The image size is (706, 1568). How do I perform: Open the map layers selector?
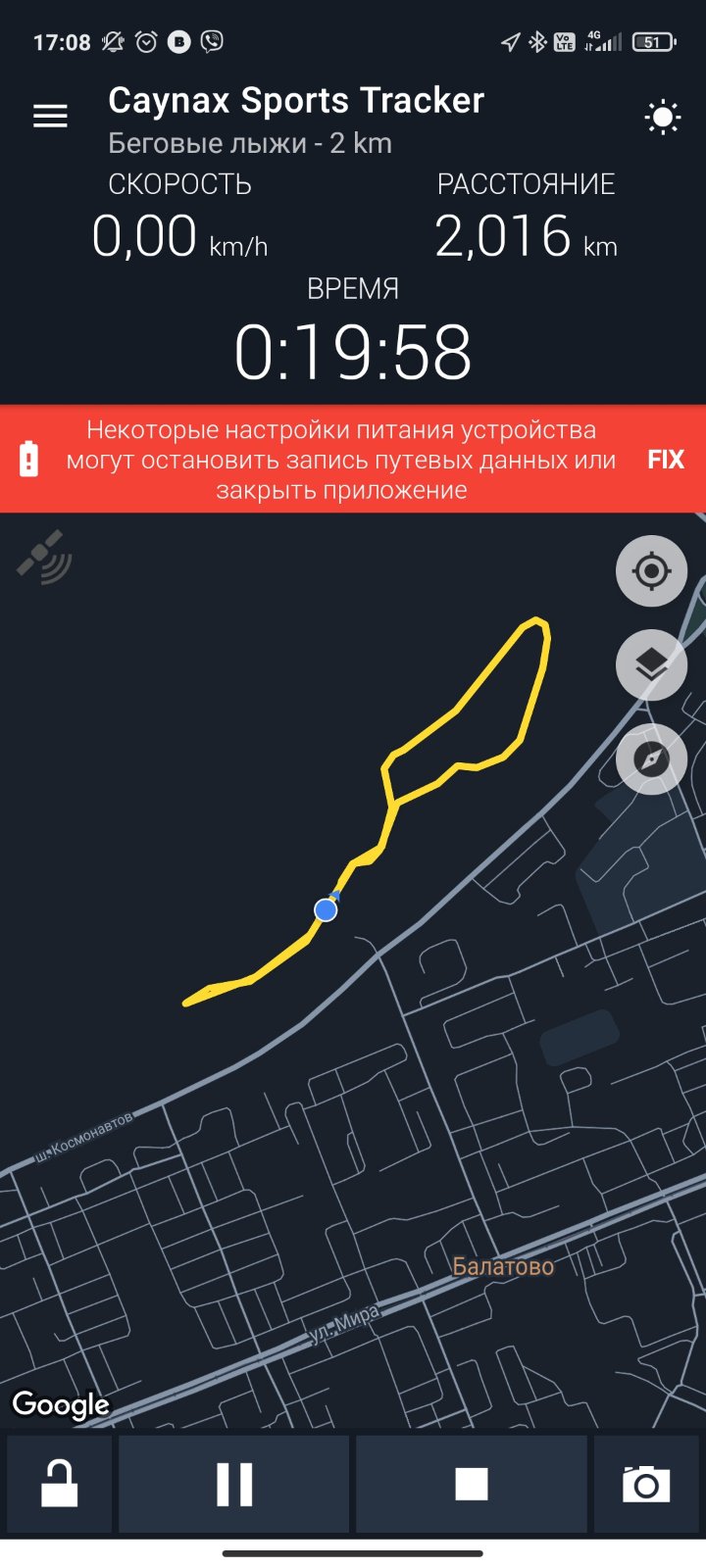[x=651, y=664]
